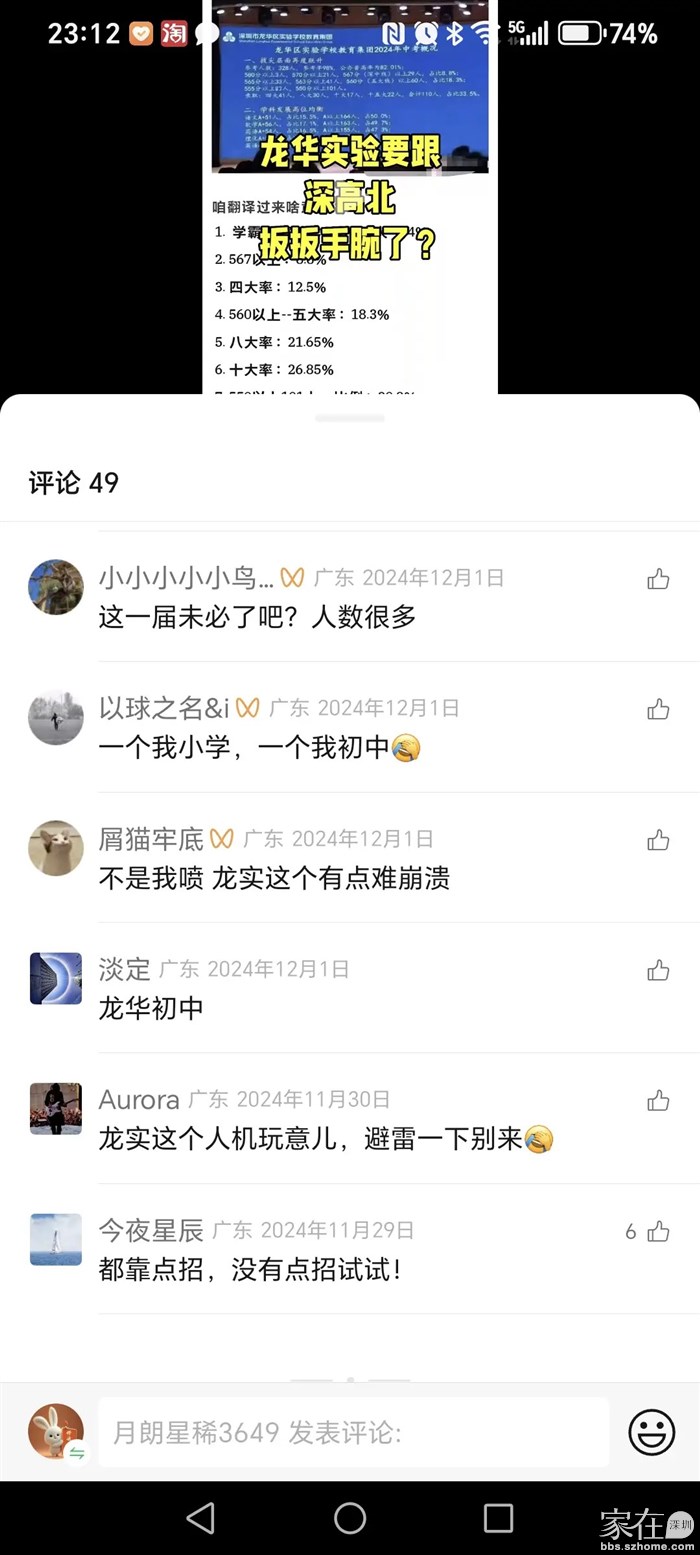Go to the home screen

[350, 1518]
